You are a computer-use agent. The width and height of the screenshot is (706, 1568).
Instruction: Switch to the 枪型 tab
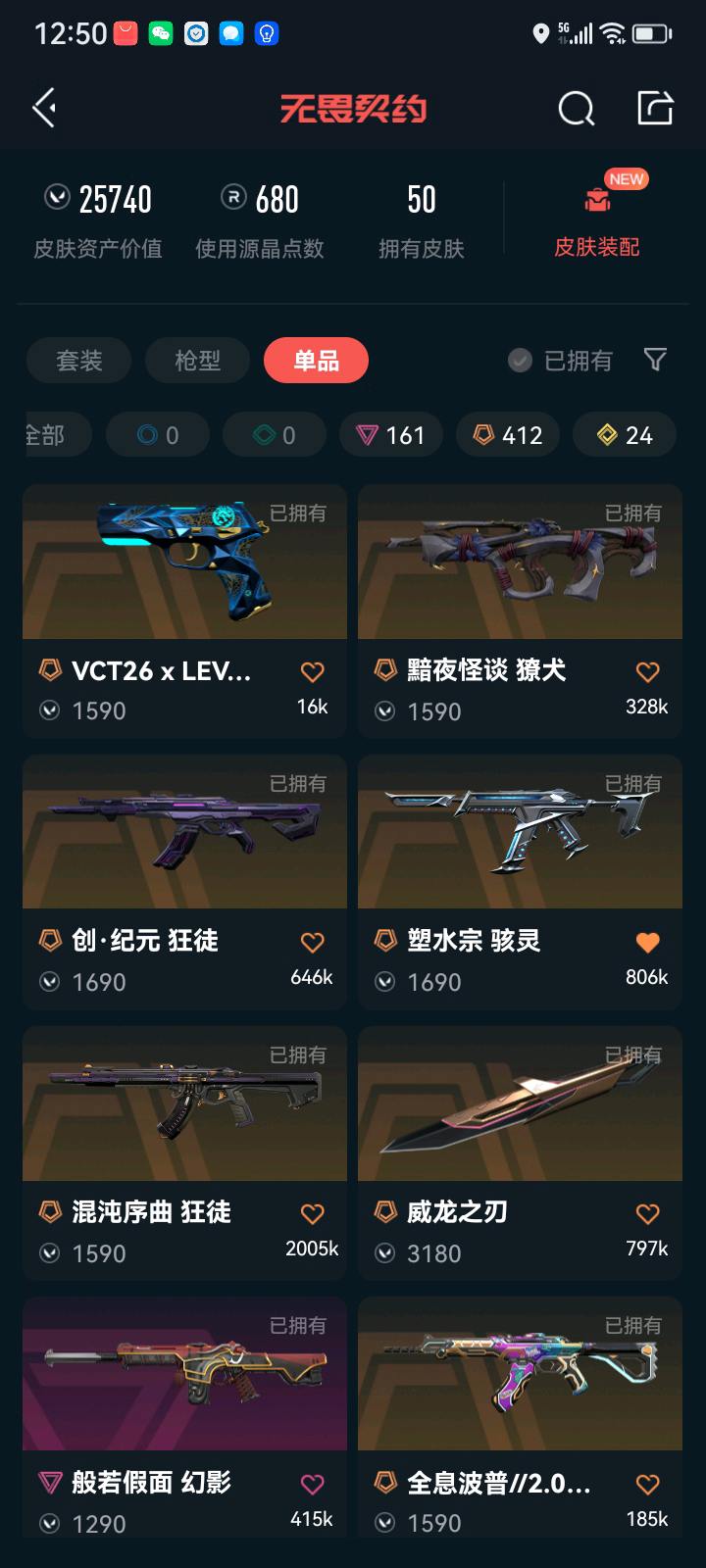198,361
